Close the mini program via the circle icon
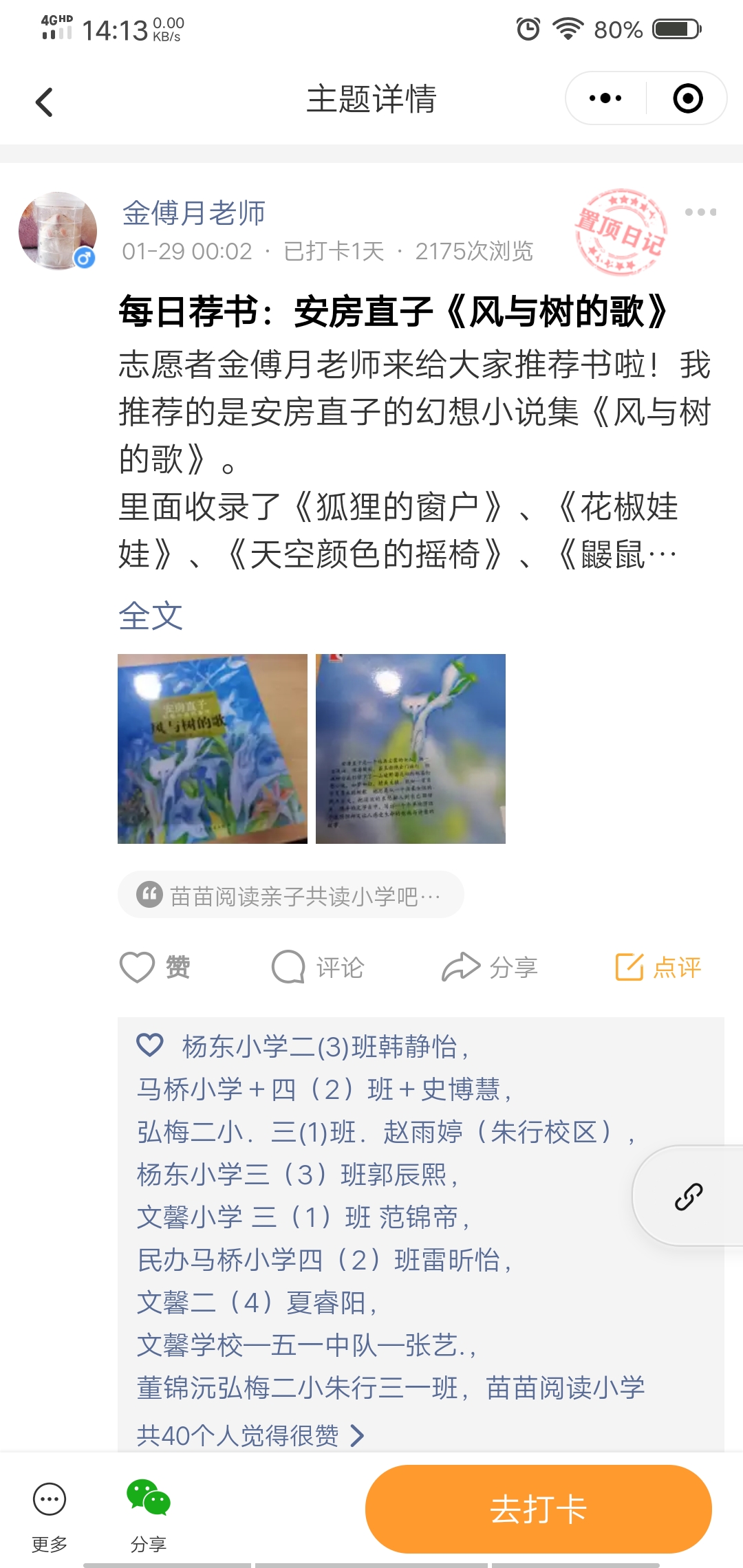 point(687,98)
